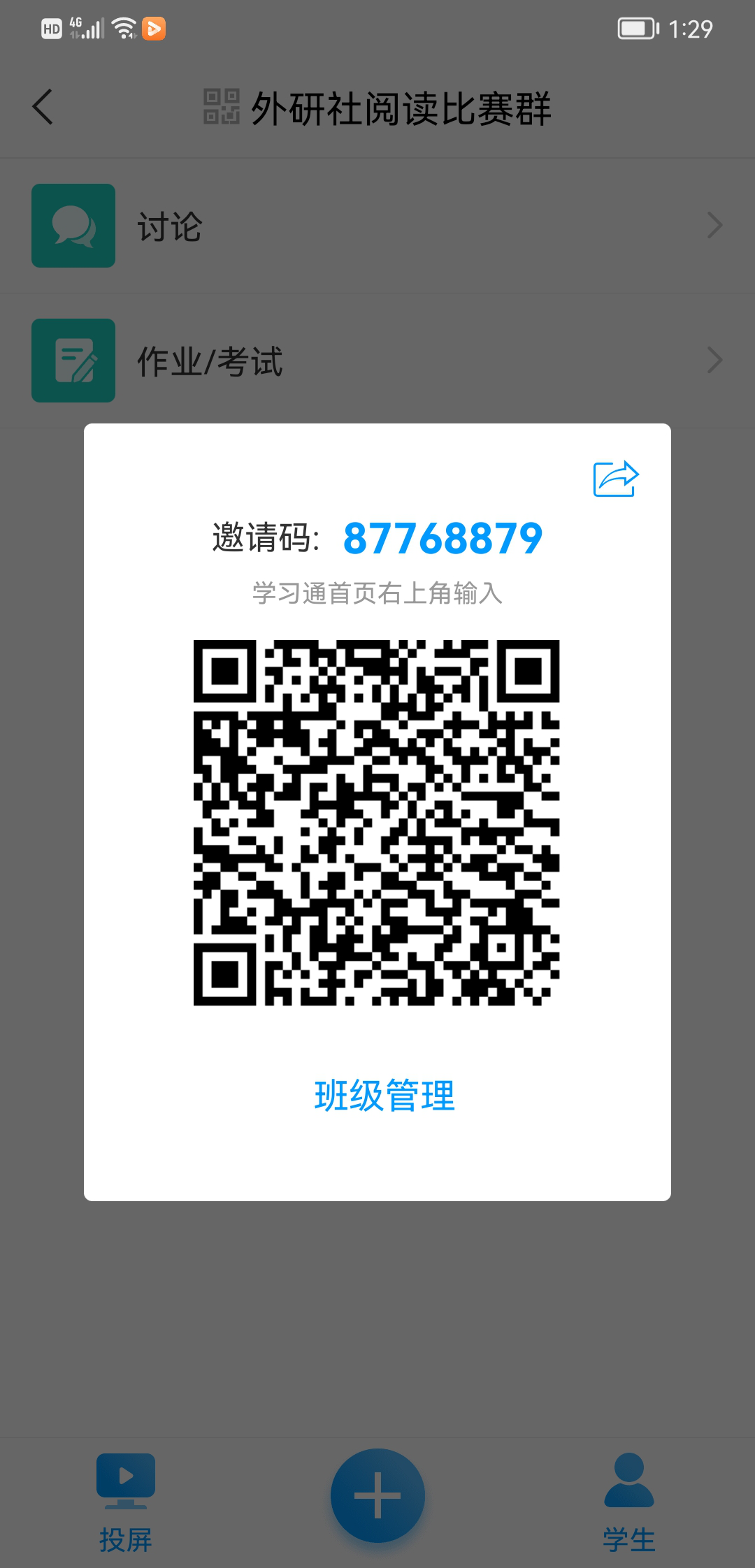The image size is (755, 1568).
Task: Tap the QR icon beside 外研社阅读比赛群
Action: 221,107
